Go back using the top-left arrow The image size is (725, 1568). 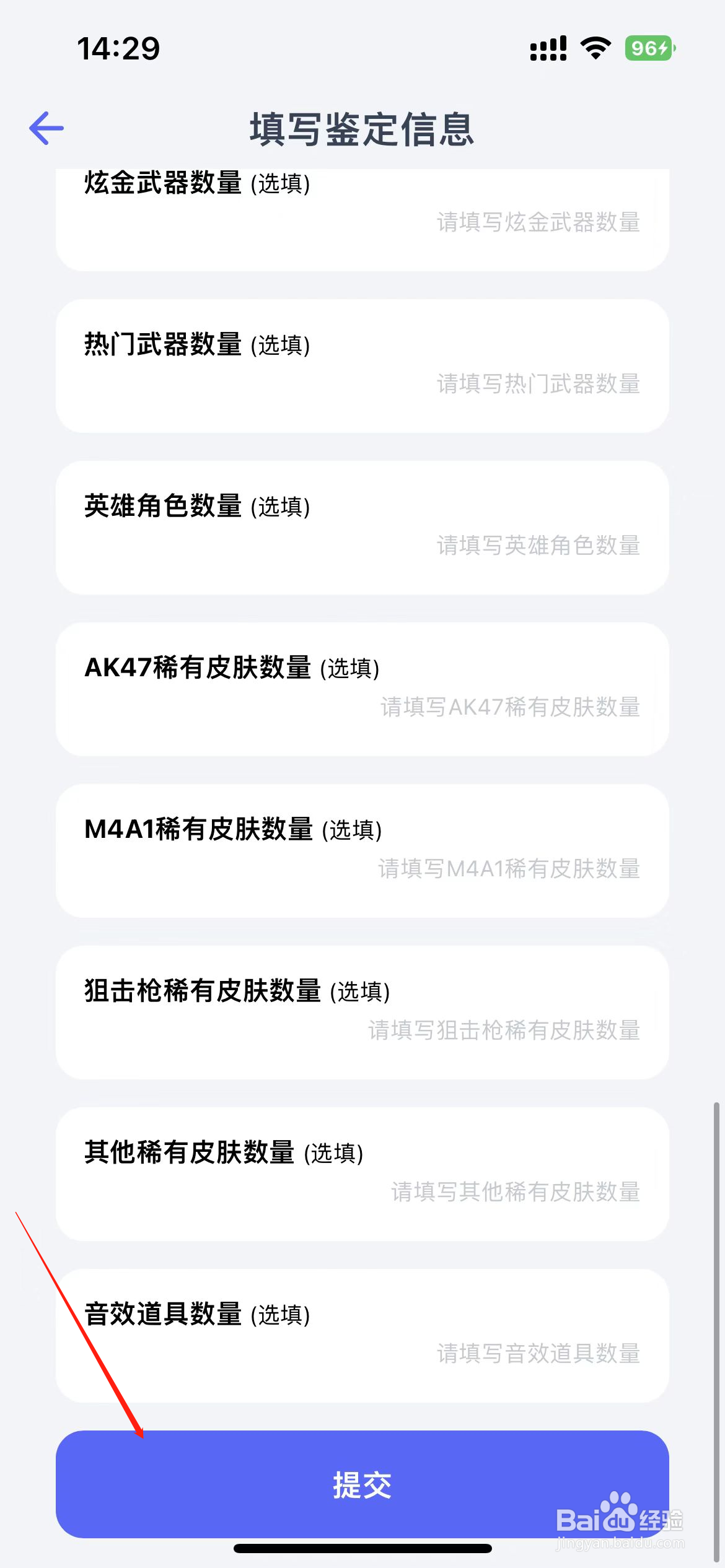pos(46,128)
